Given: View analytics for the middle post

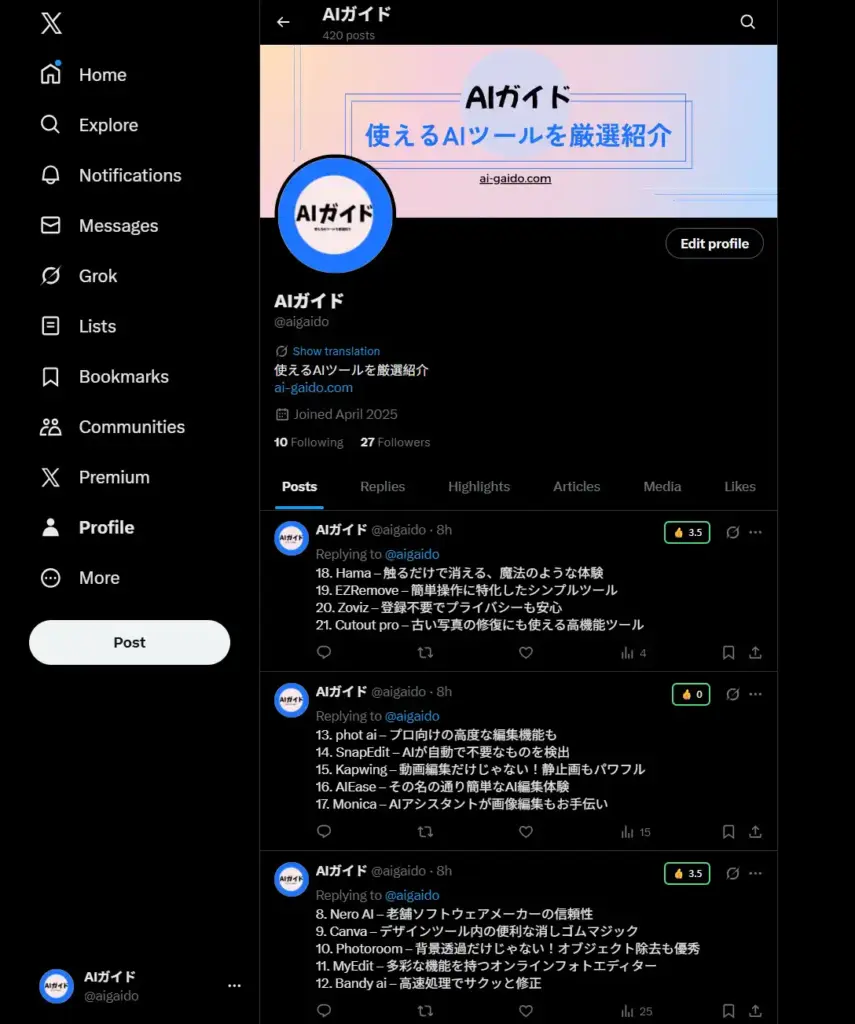Looking at the screenshot, I should point(626,831).
